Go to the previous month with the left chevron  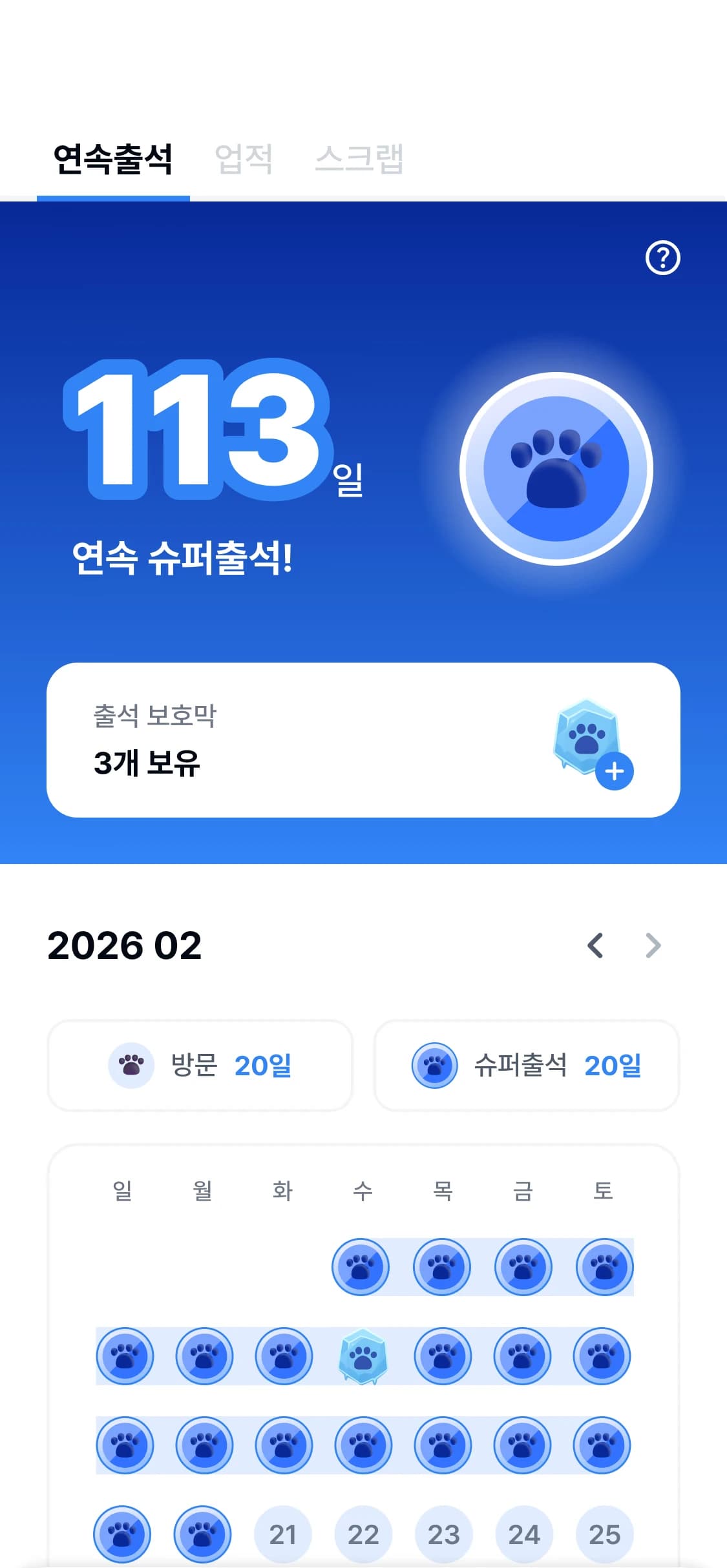point(594,945)
